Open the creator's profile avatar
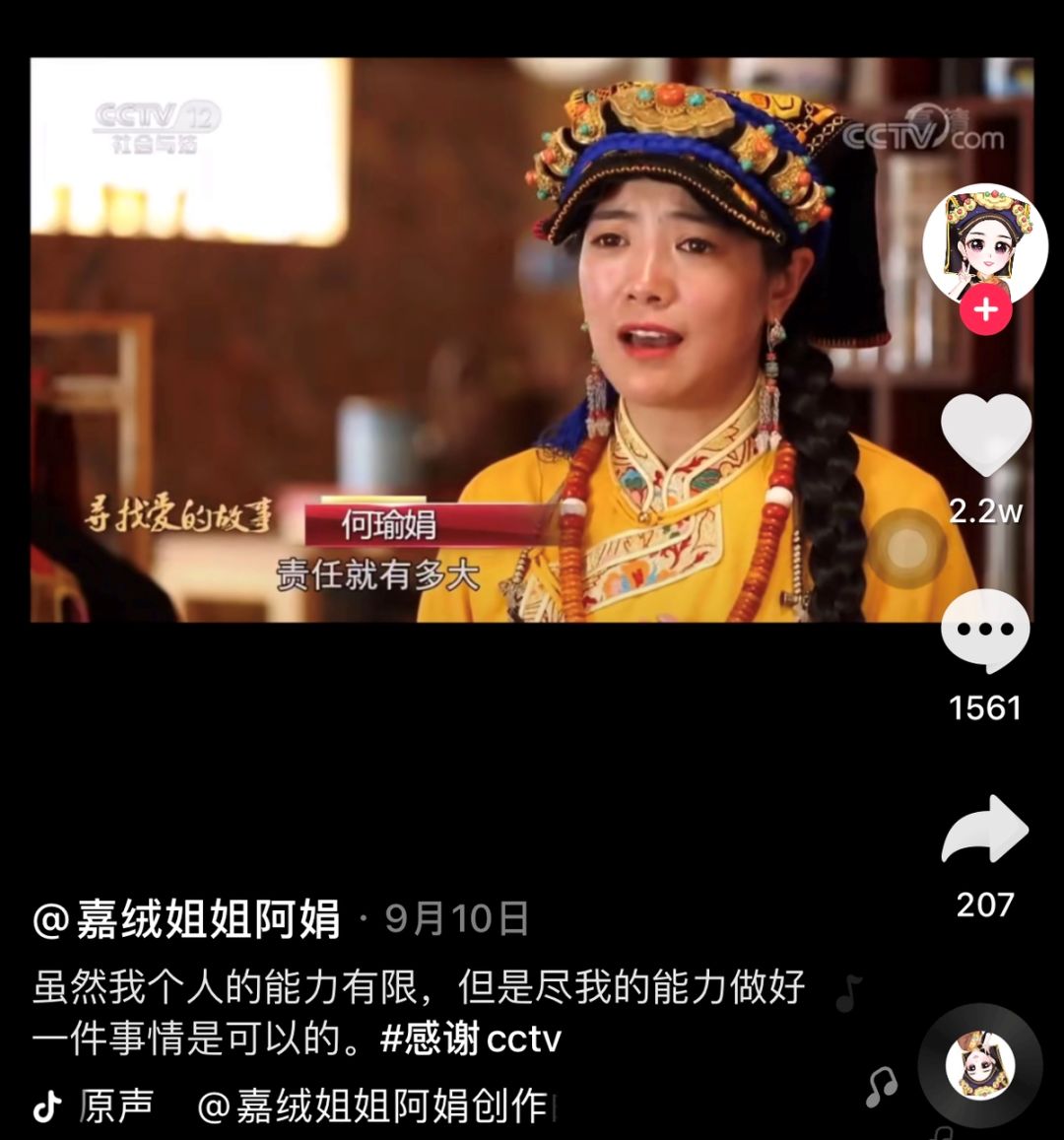Screen dimensions: 1064x1140 (x=984, y=243)
